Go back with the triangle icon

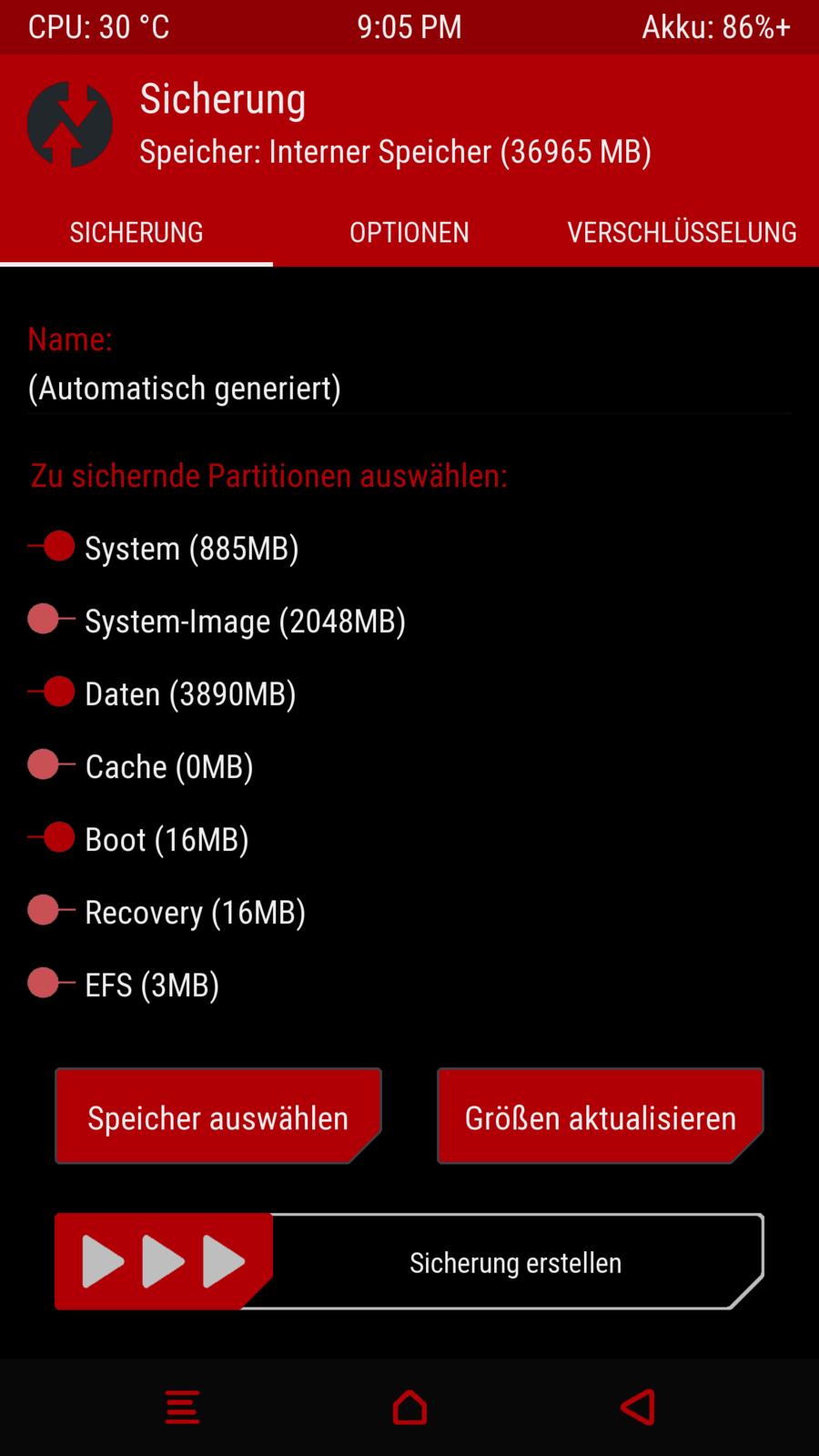(x=638, y=1407)
